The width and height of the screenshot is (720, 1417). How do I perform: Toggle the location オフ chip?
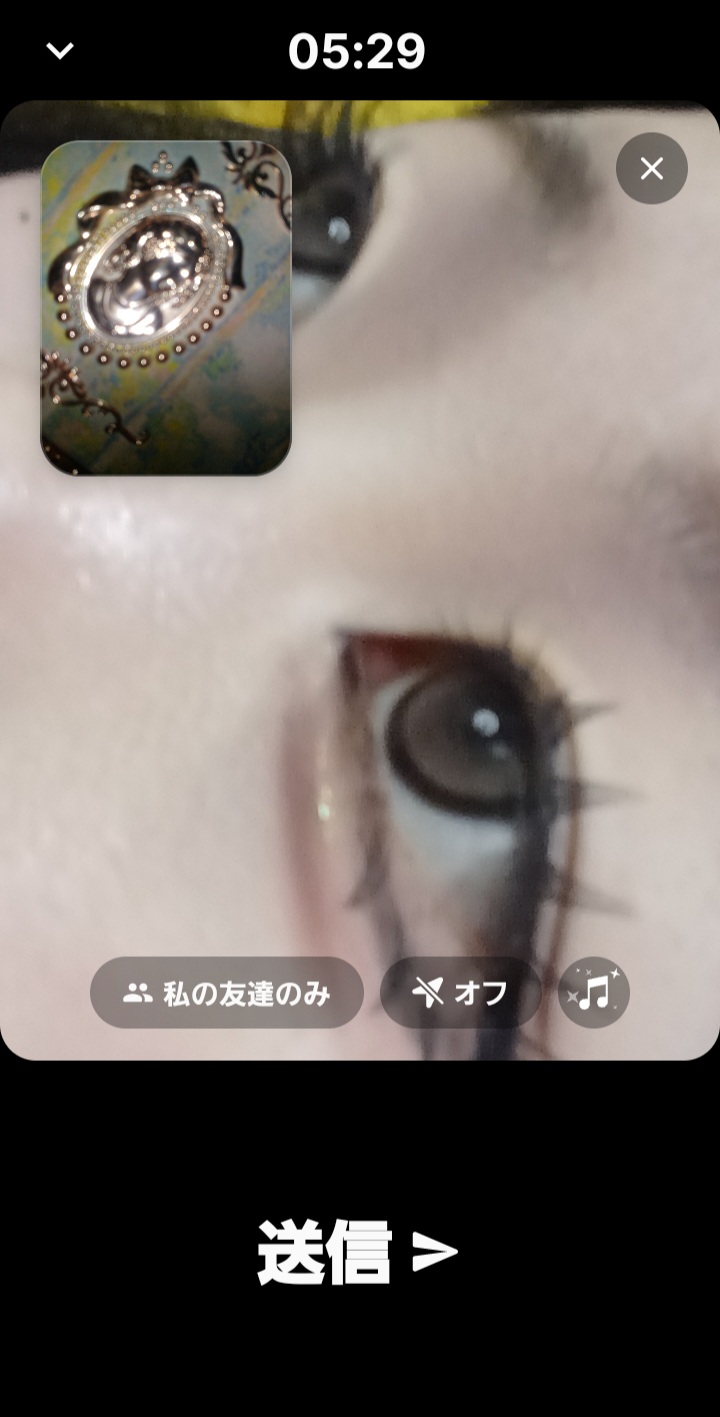[x=460, y=993]
